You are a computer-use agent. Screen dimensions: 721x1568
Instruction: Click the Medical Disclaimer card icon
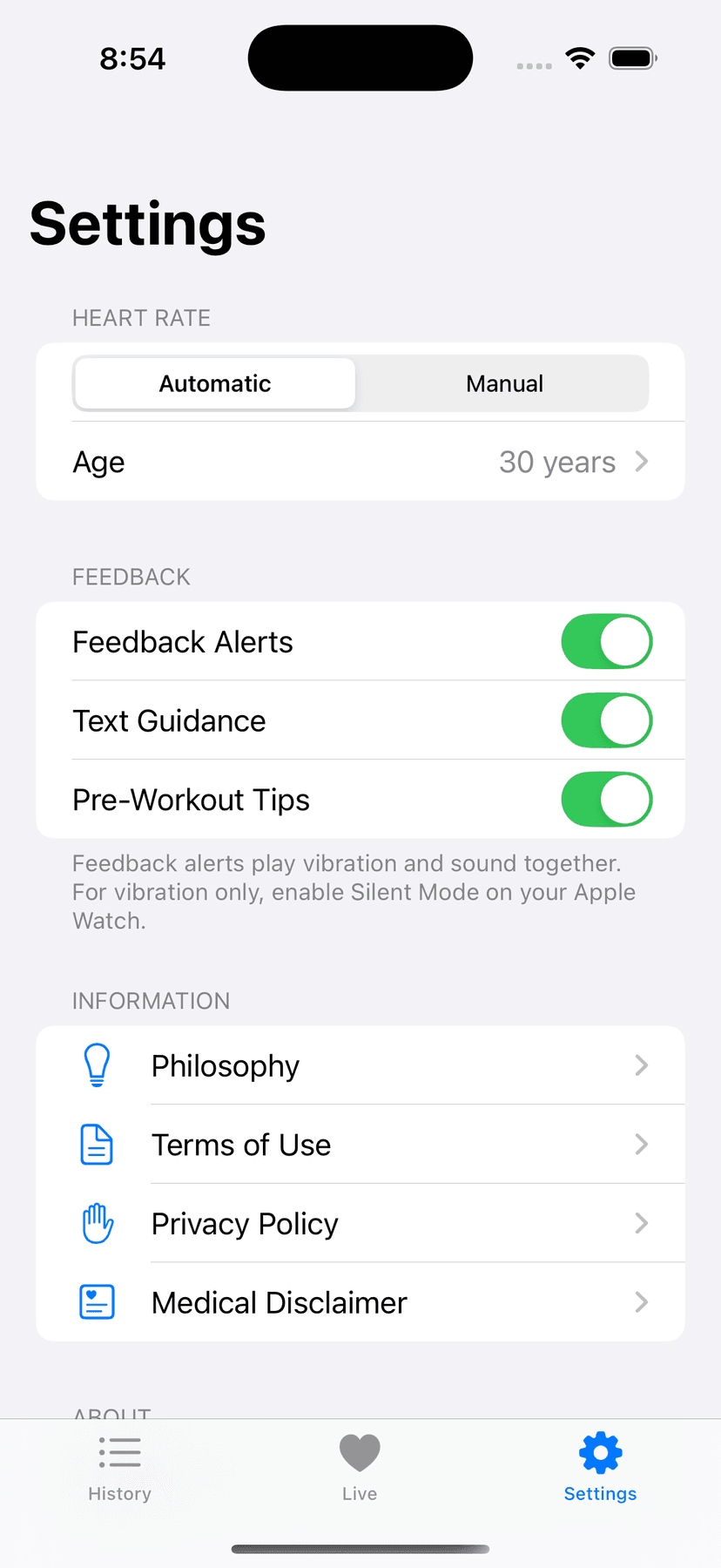[x=97, y=1301]
